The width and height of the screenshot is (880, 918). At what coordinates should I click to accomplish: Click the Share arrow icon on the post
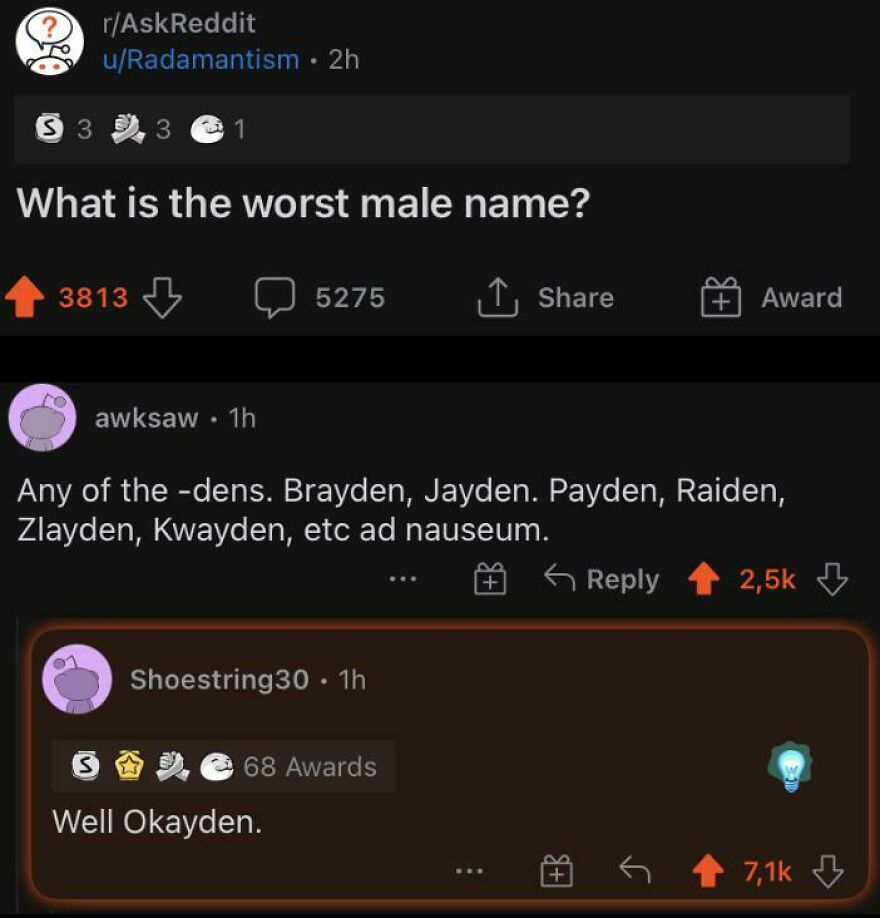[500, 296]
